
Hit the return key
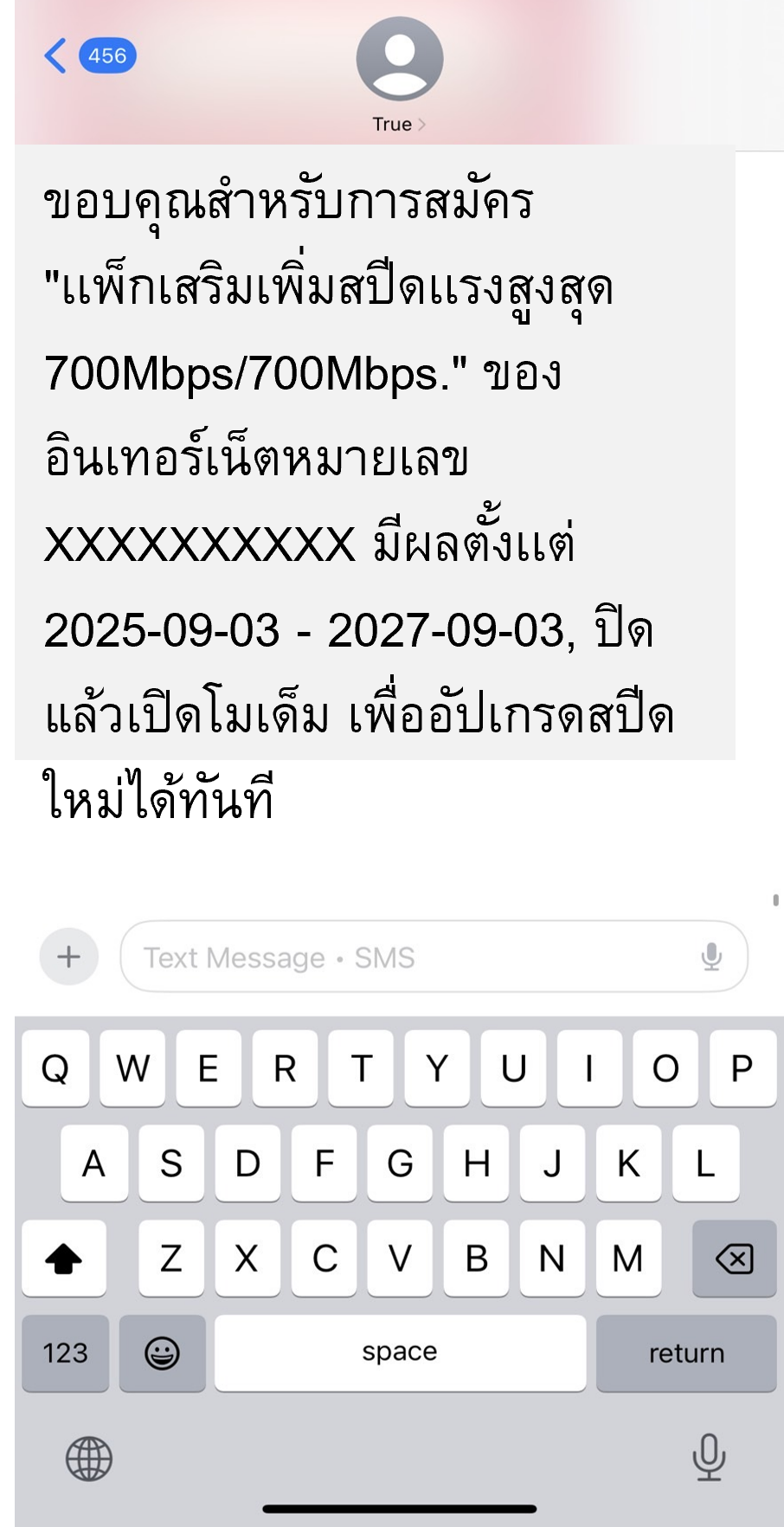click(685, 1353)
